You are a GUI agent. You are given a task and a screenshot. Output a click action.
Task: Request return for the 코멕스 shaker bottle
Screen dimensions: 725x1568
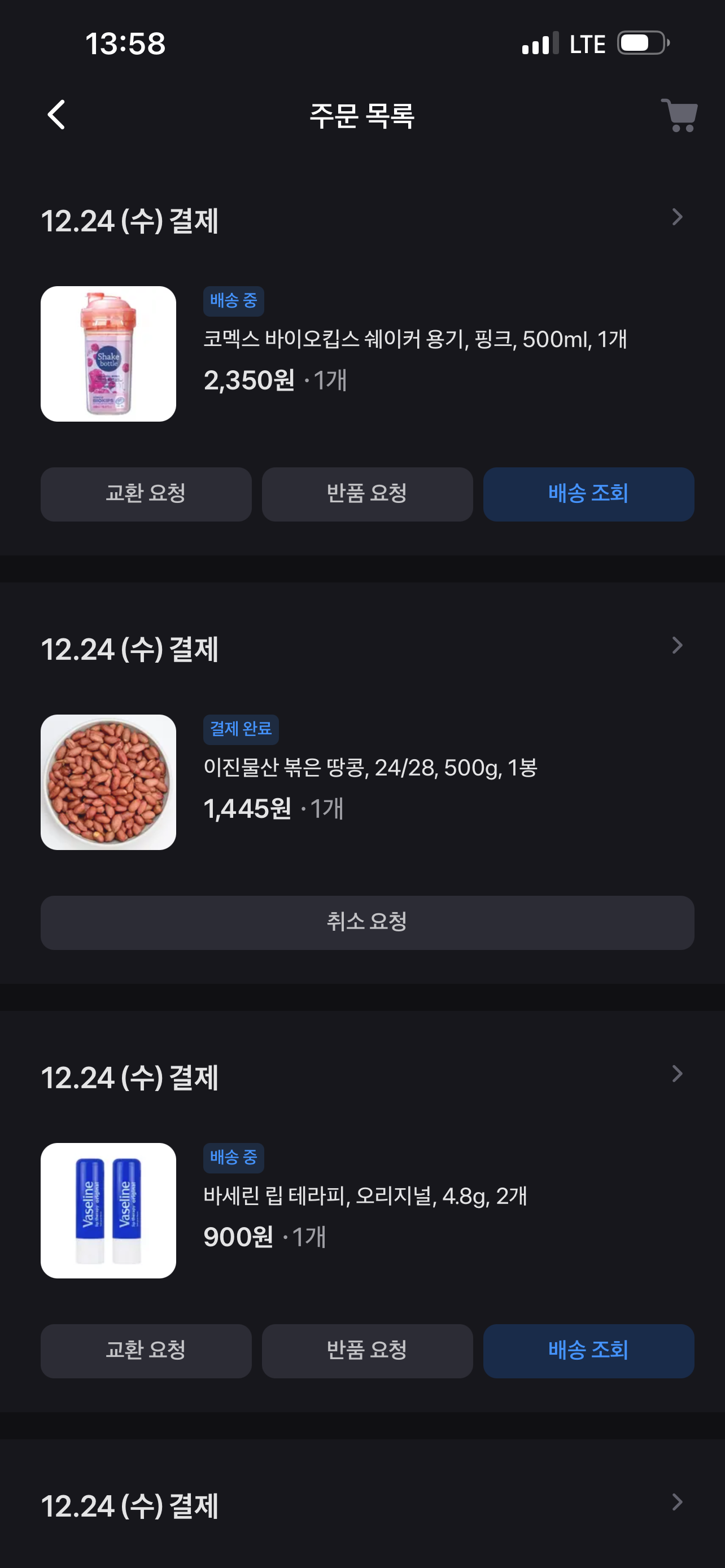point(367,494)
